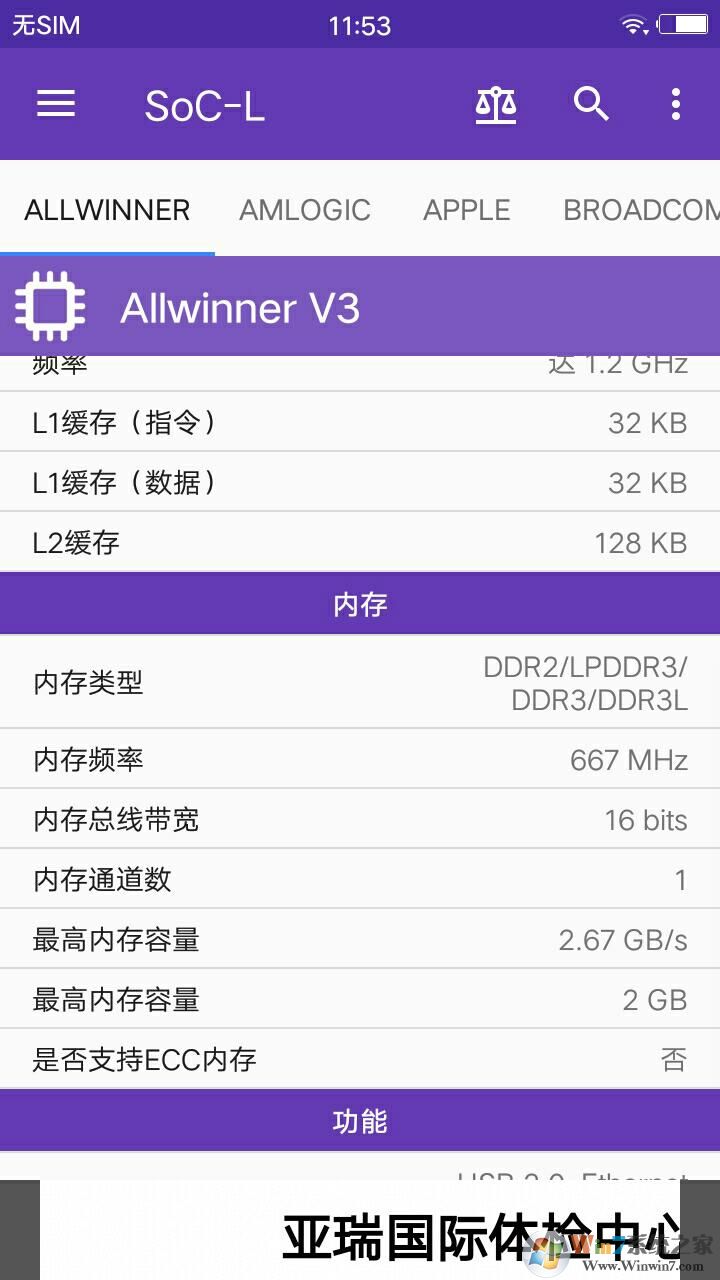Tap the search magnifier icon
The image size is (720, 1280).
click(x=592, y=104)
